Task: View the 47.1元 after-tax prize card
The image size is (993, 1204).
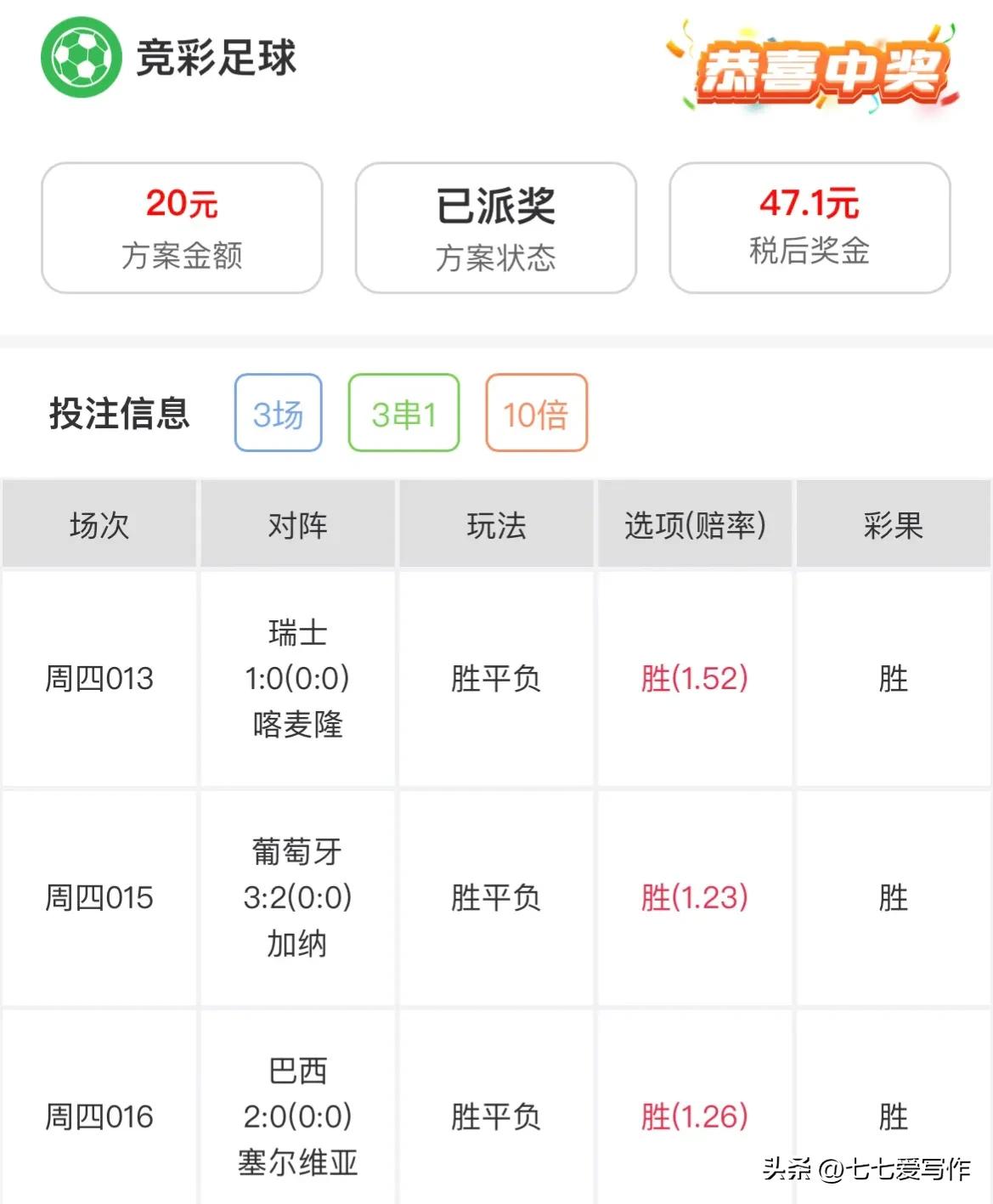Action: [x=809, y=227]
